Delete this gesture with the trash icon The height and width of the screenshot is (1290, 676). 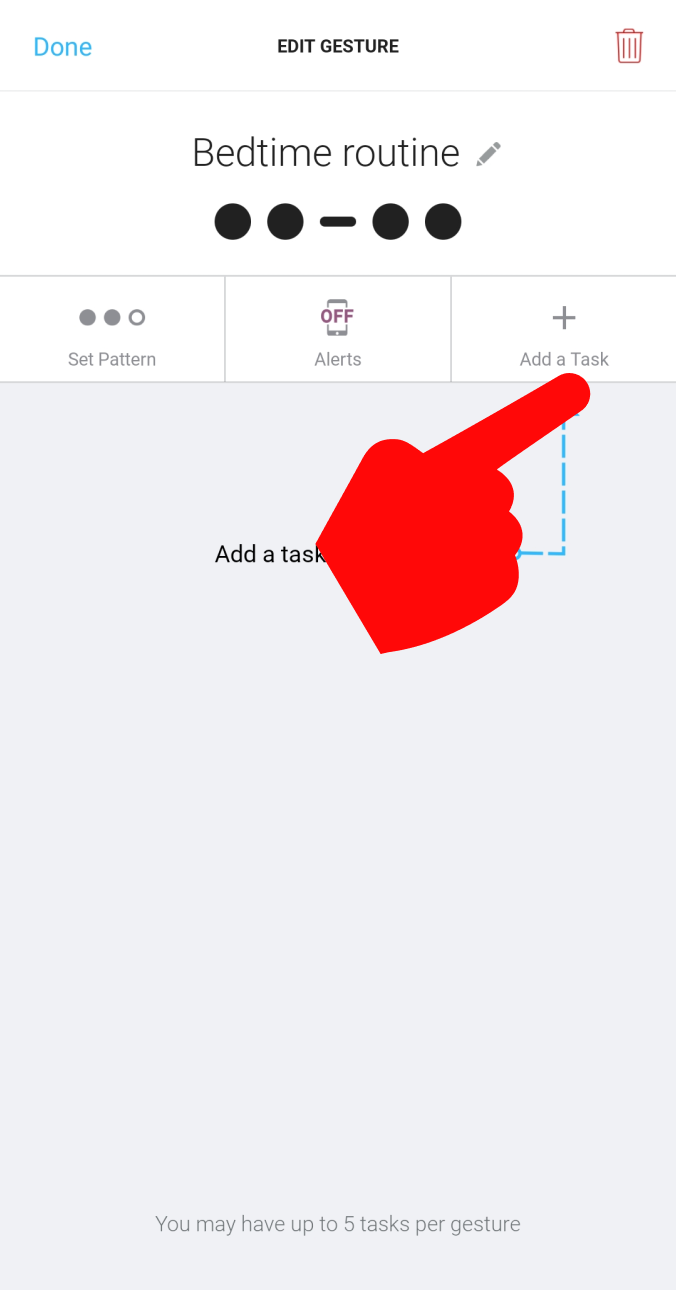pyautogui.click(x=629, y=46)
